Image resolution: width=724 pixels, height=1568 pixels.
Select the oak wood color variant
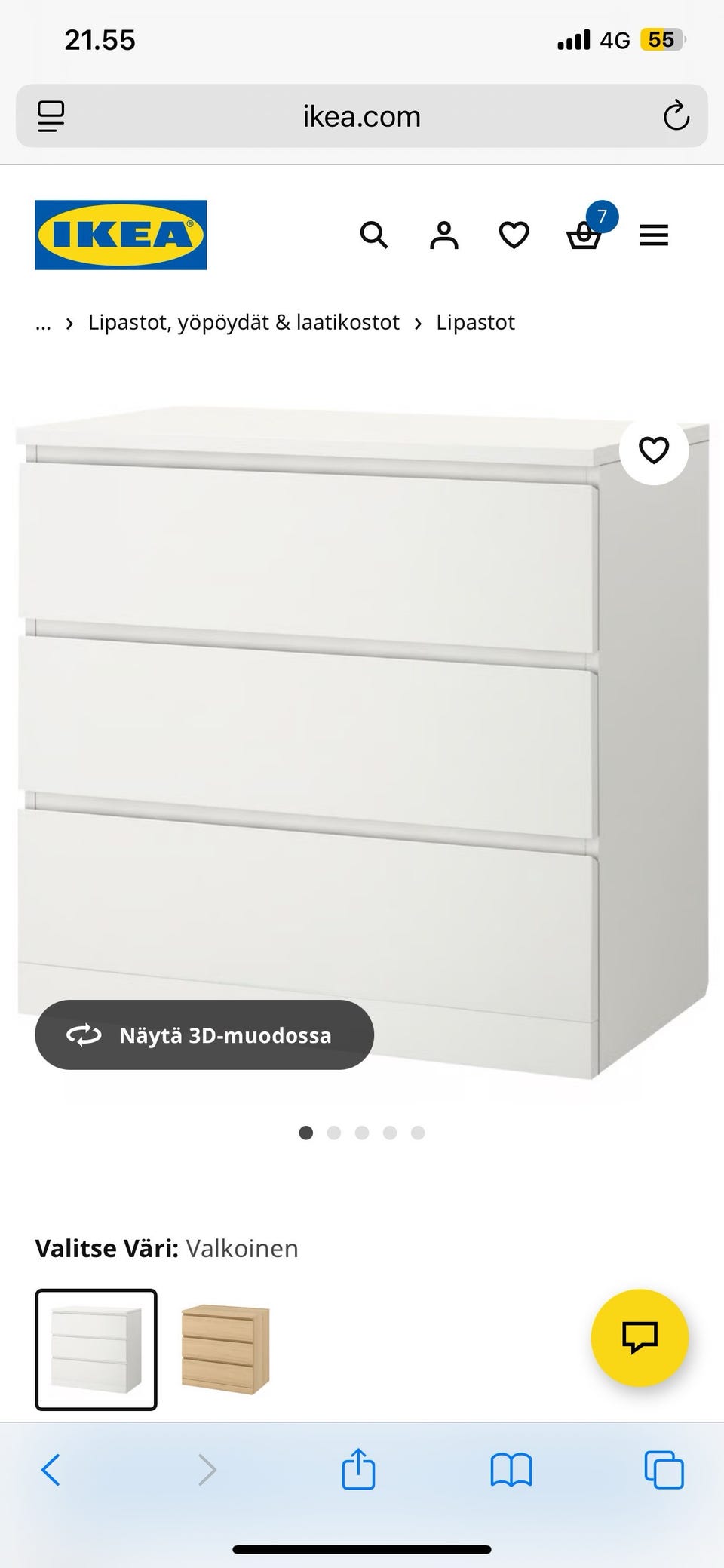225,1349
